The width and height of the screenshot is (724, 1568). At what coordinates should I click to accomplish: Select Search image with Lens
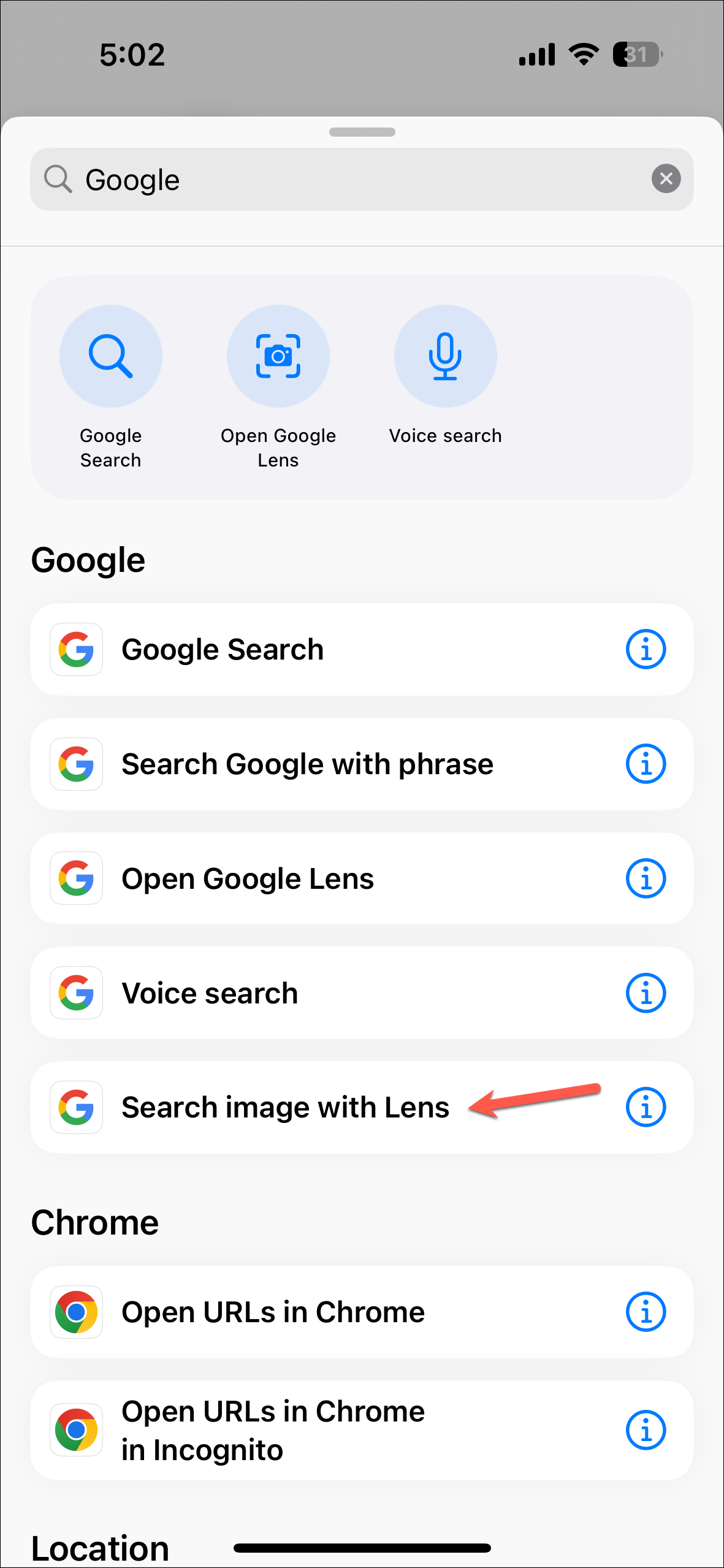[286, 1108]
